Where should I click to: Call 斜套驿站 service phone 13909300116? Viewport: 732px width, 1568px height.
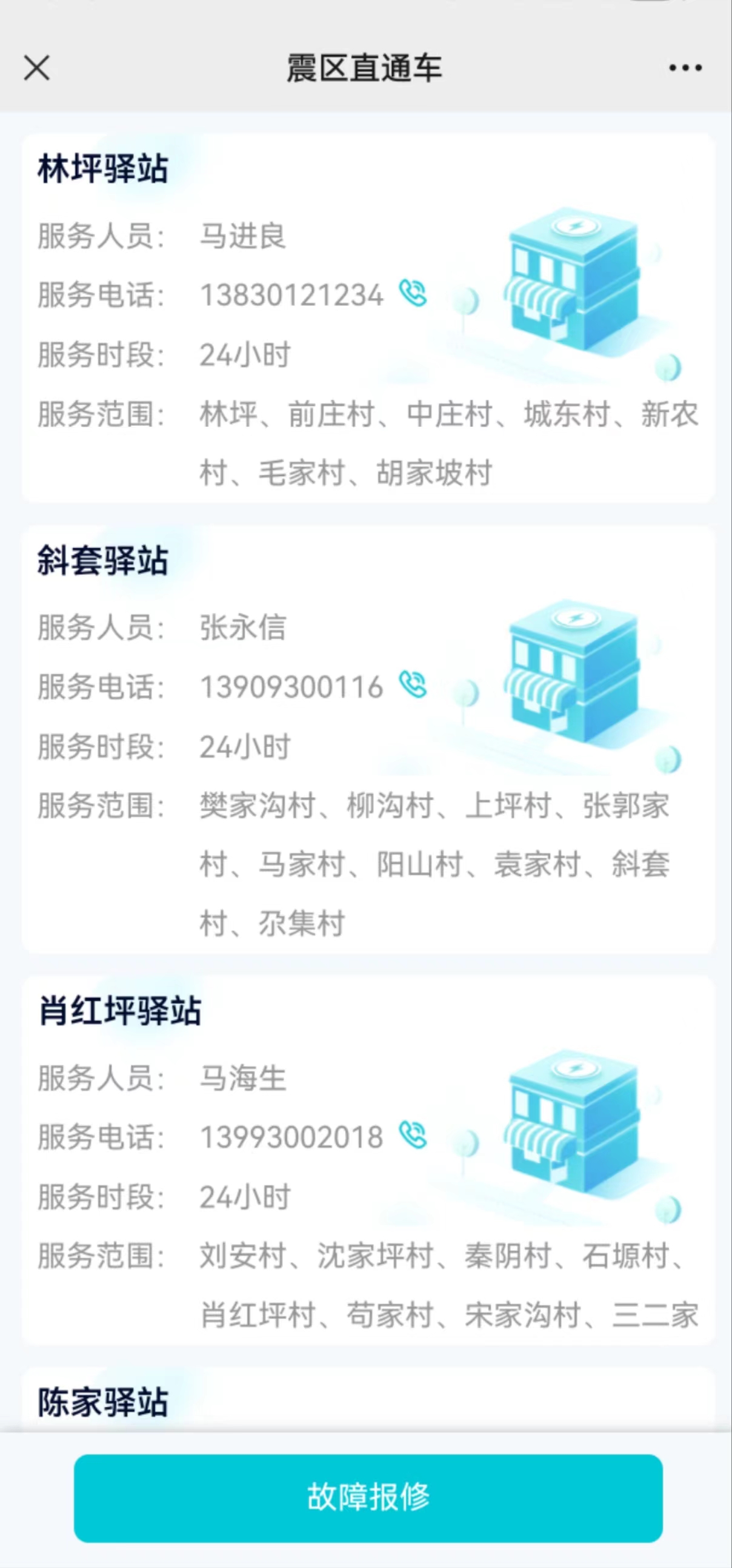pos(413,685)
